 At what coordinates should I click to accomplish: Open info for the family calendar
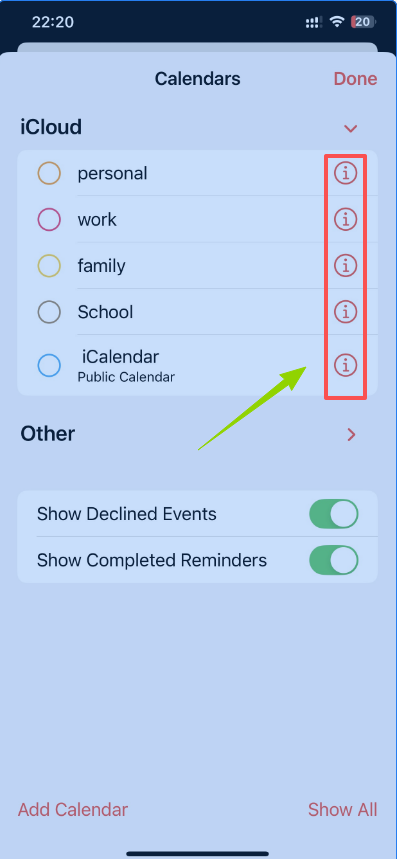[346, 266]
